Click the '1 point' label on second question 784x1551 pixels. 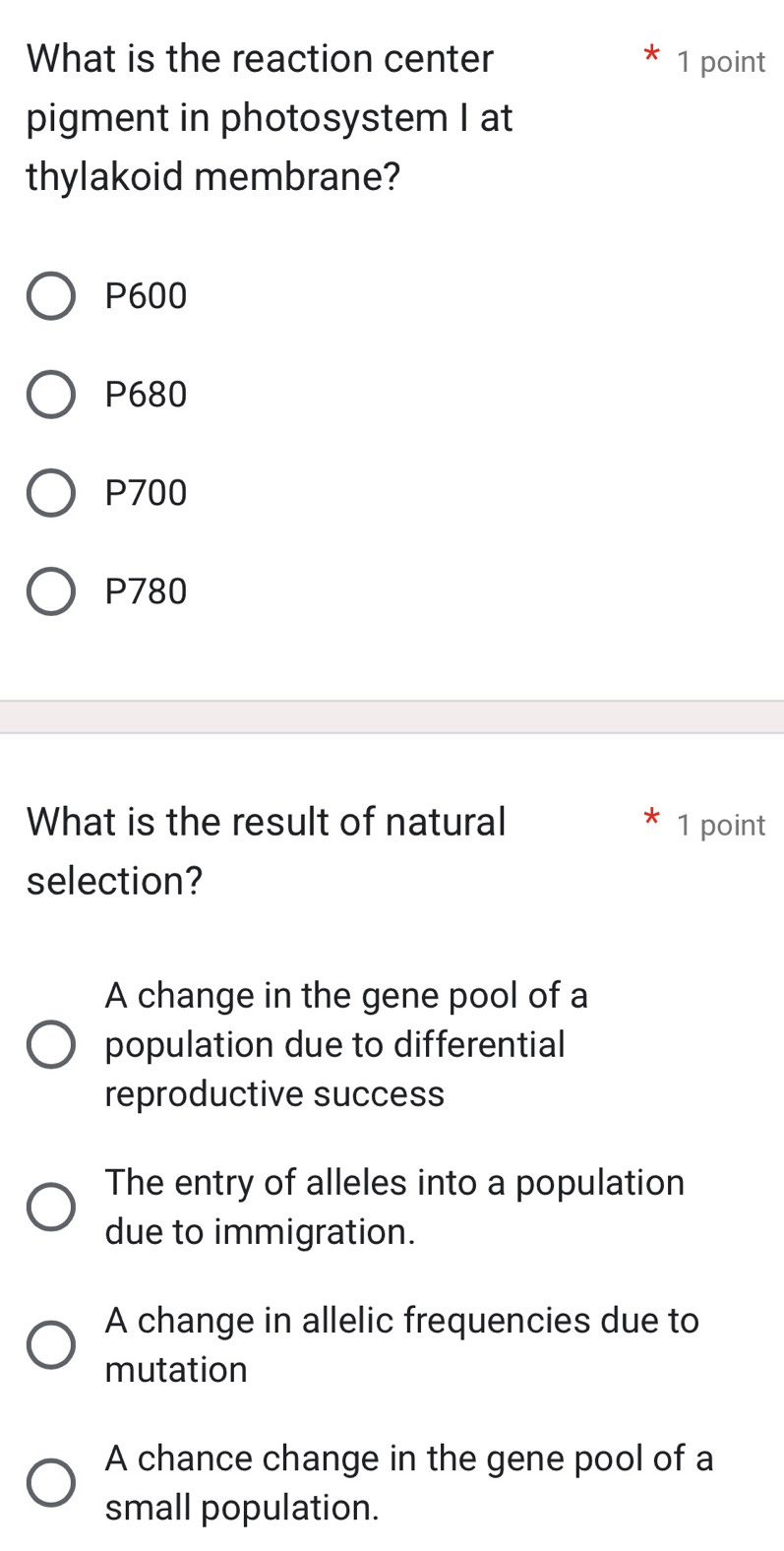coord(721,825)
